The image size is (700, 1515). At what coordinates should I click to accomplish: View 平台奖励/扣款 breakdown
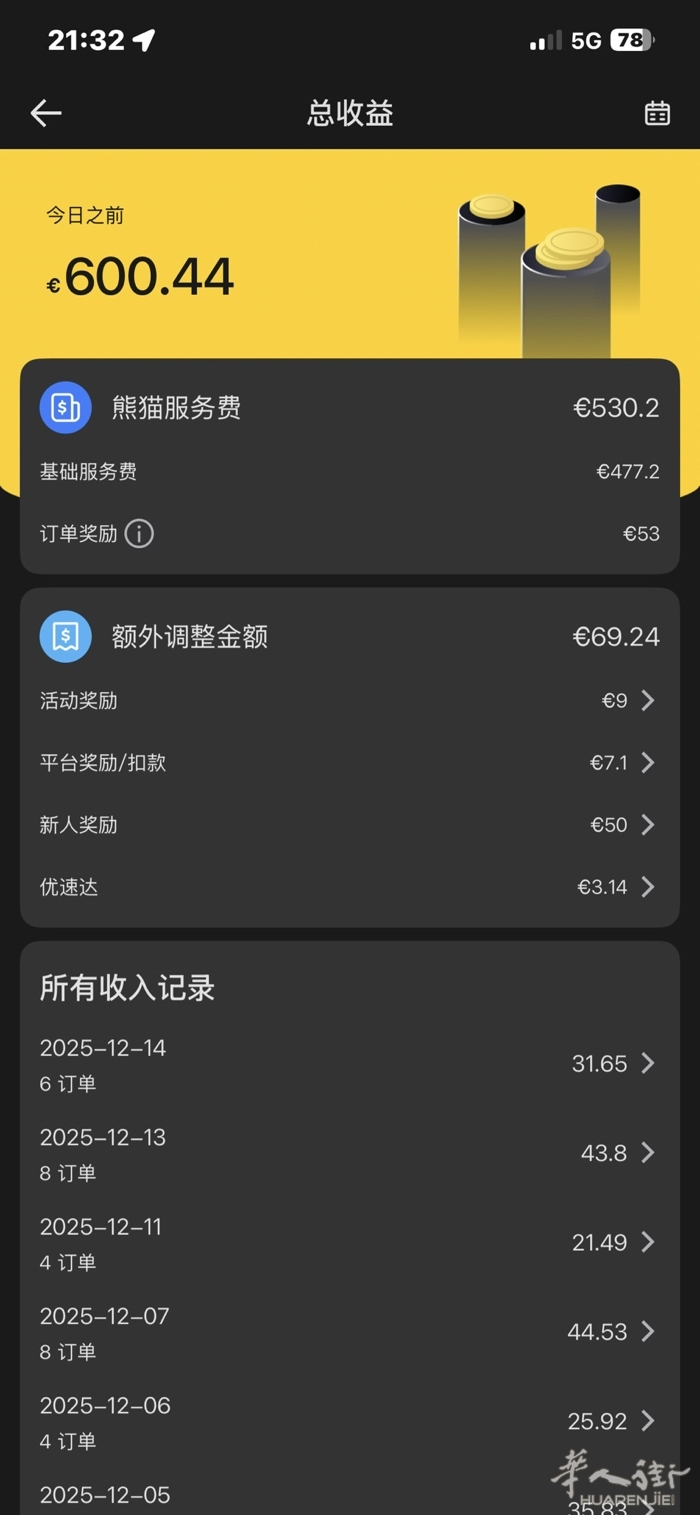[350, 763]
